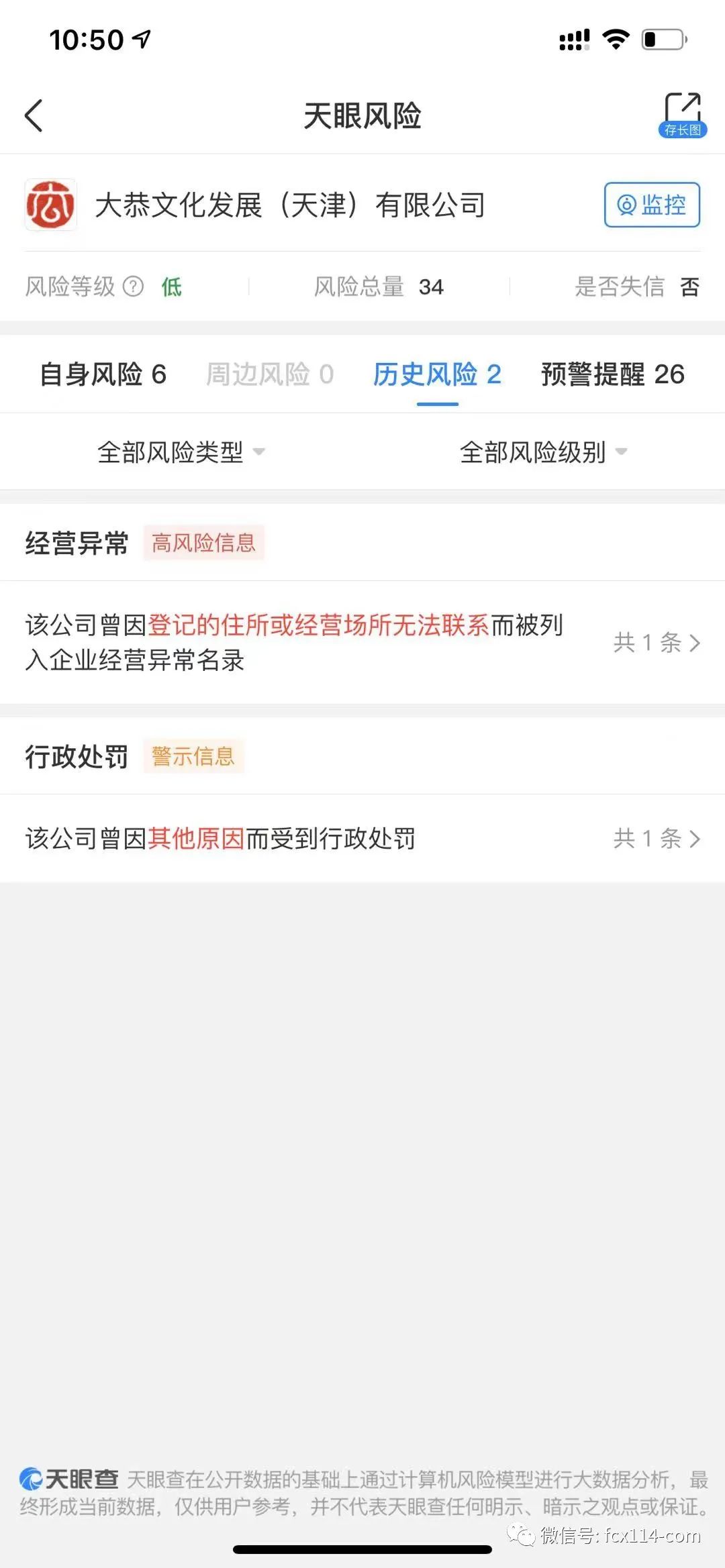Select the 监控 monitor eye icon

(628, 205)
